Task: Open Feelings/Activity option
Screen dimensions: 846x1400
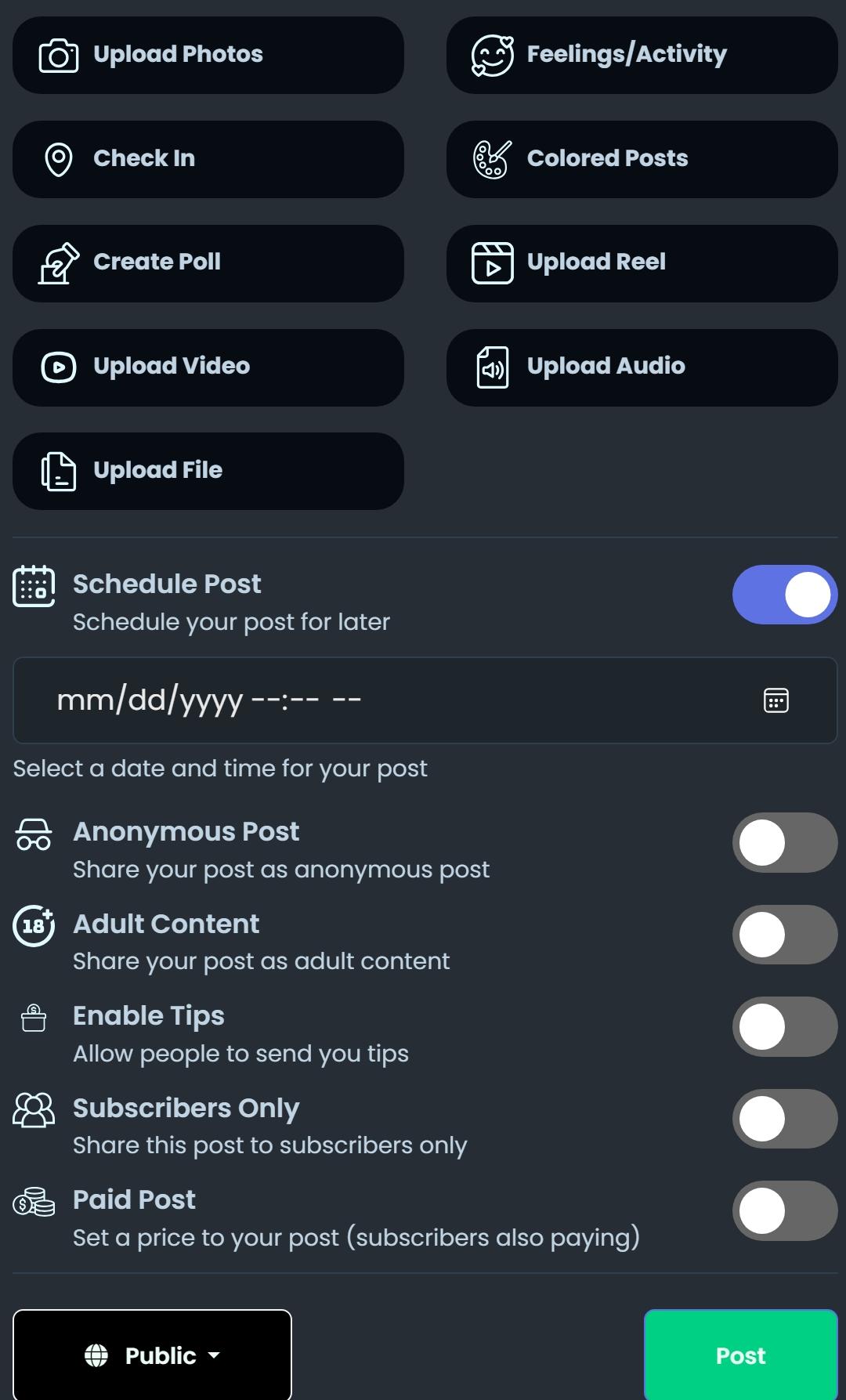Action: [x=642, y=55]
